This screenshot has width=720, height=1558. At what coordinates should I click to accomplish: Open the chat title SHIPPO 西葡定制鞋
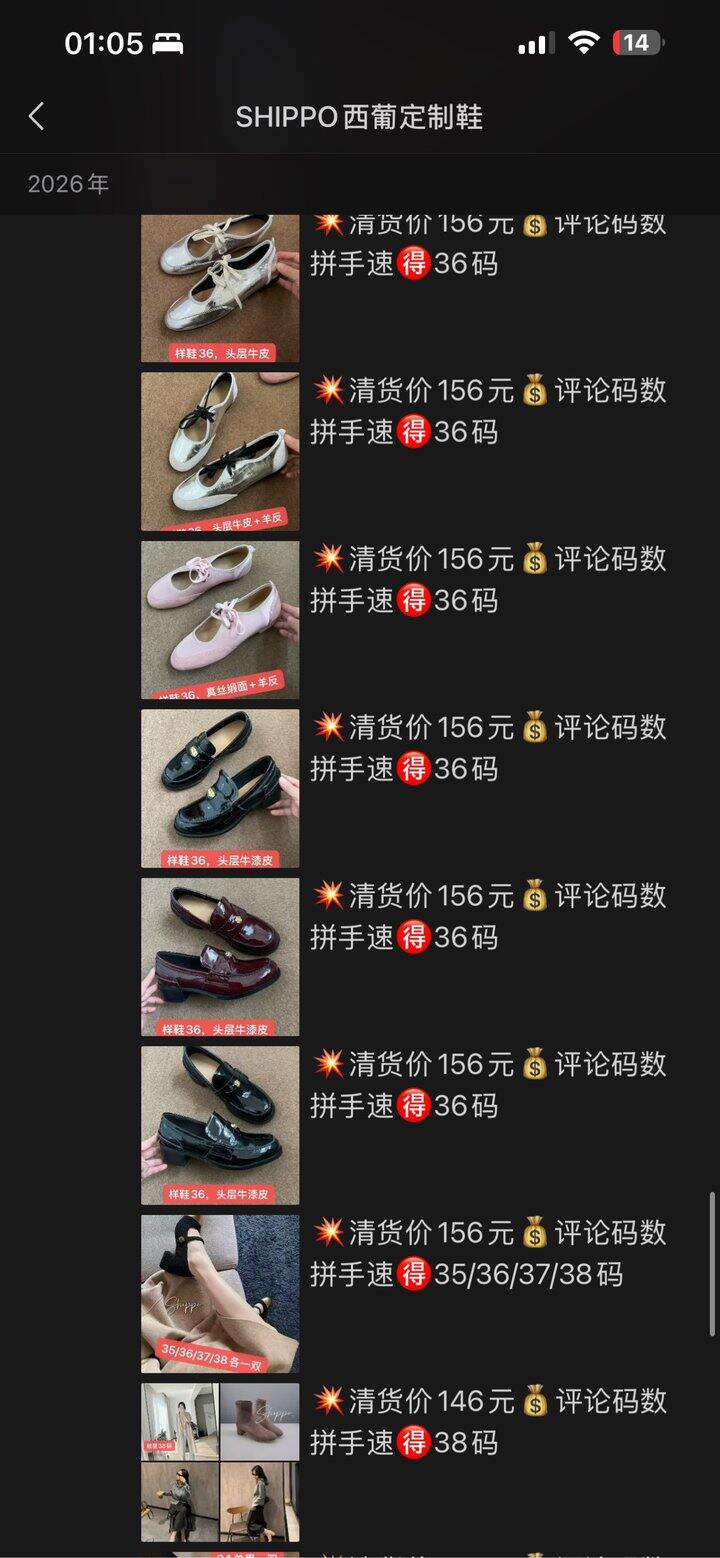coord(360,117)
